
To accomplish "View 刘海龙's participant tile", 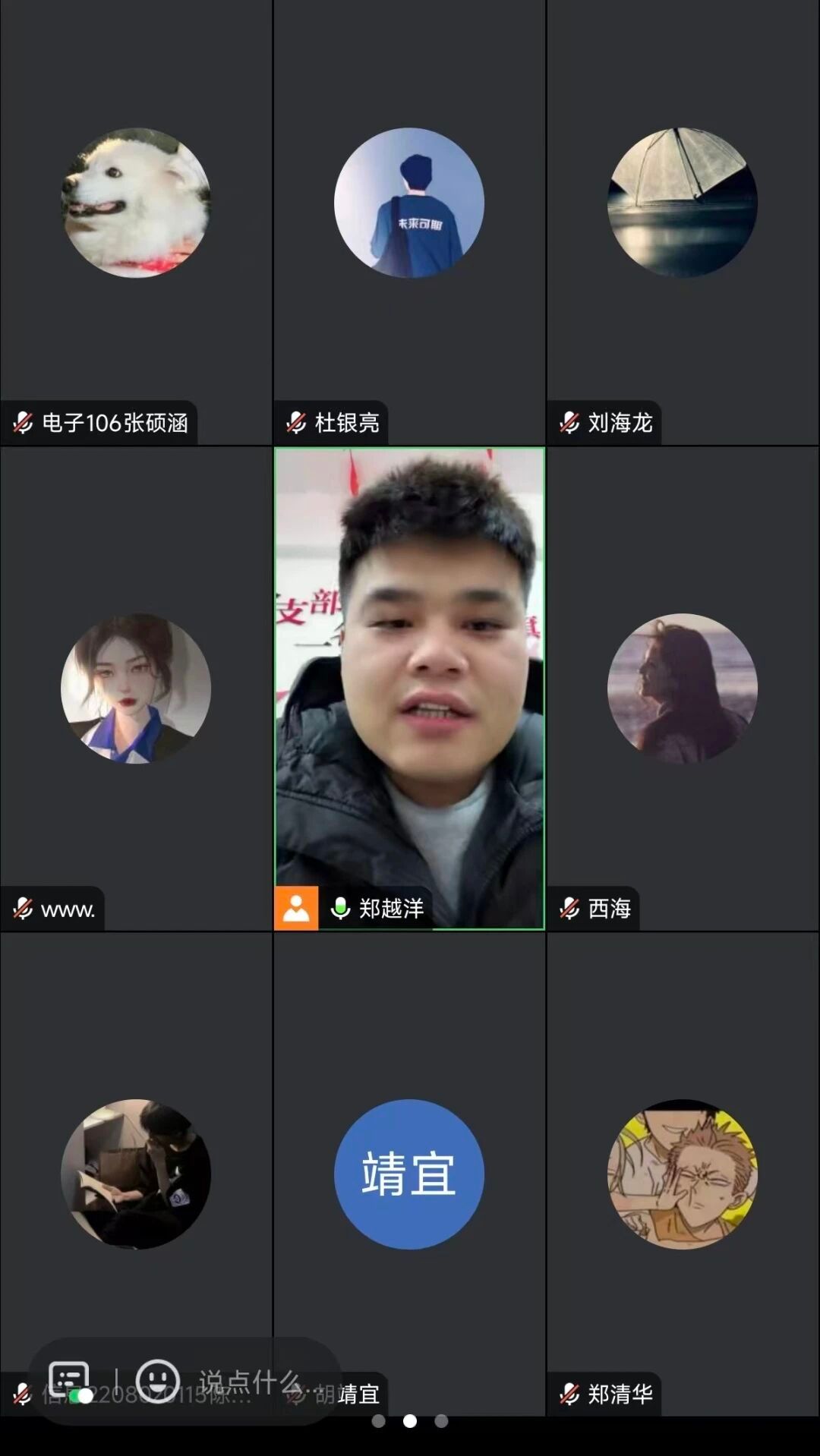I will 683,222.
